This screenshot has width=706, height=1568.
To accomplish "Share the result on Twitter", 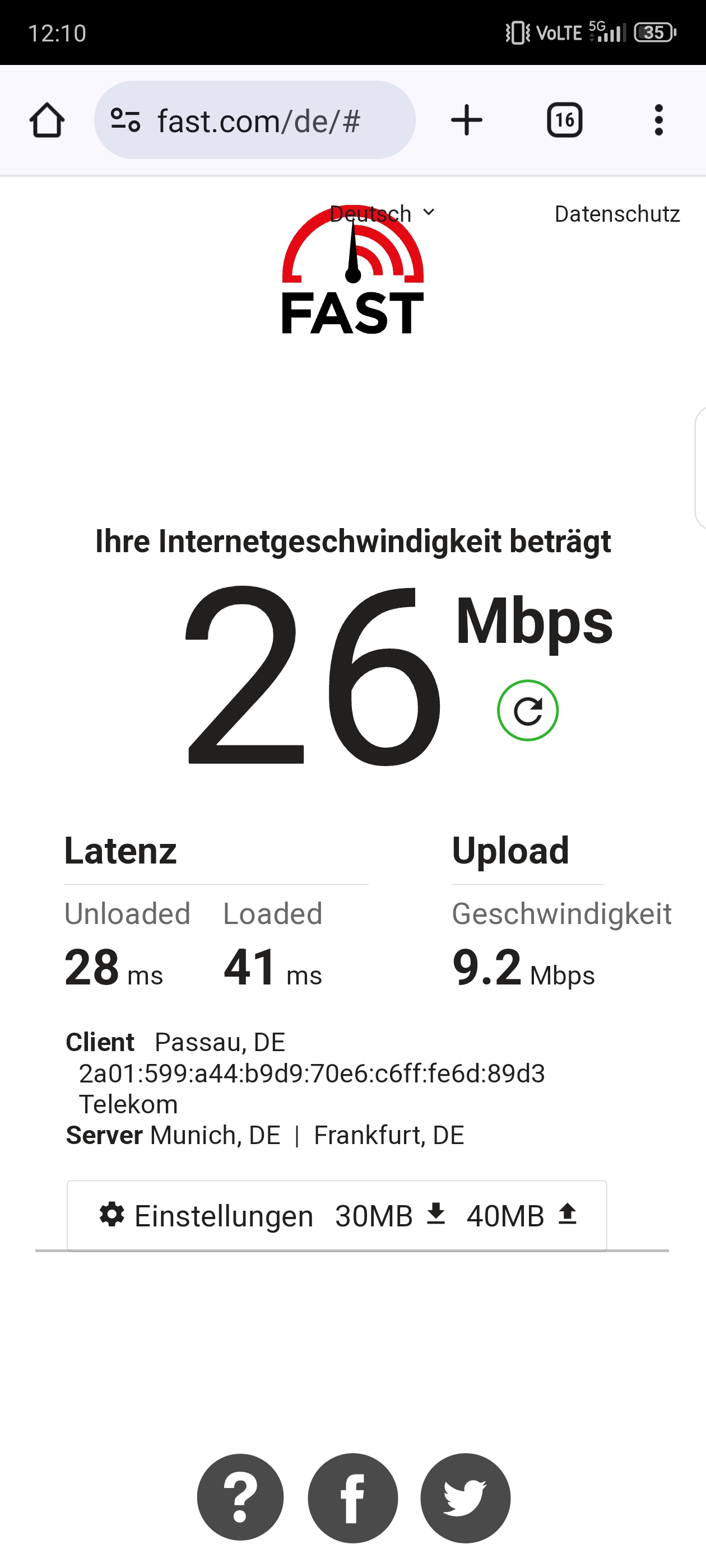I will pos(466,1497).
